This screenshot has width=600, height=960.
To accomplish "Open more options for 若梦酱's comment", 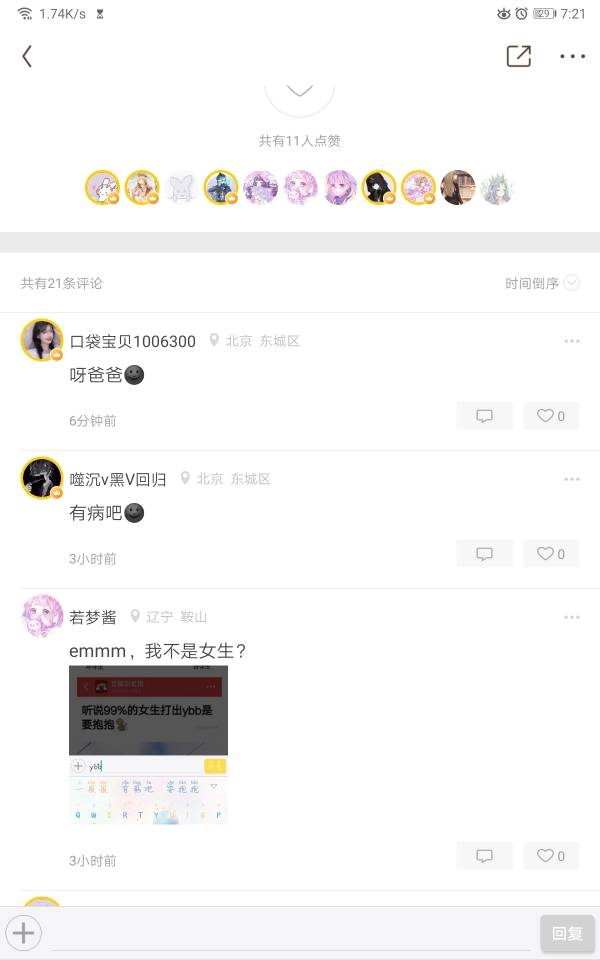I will (571, 617).
